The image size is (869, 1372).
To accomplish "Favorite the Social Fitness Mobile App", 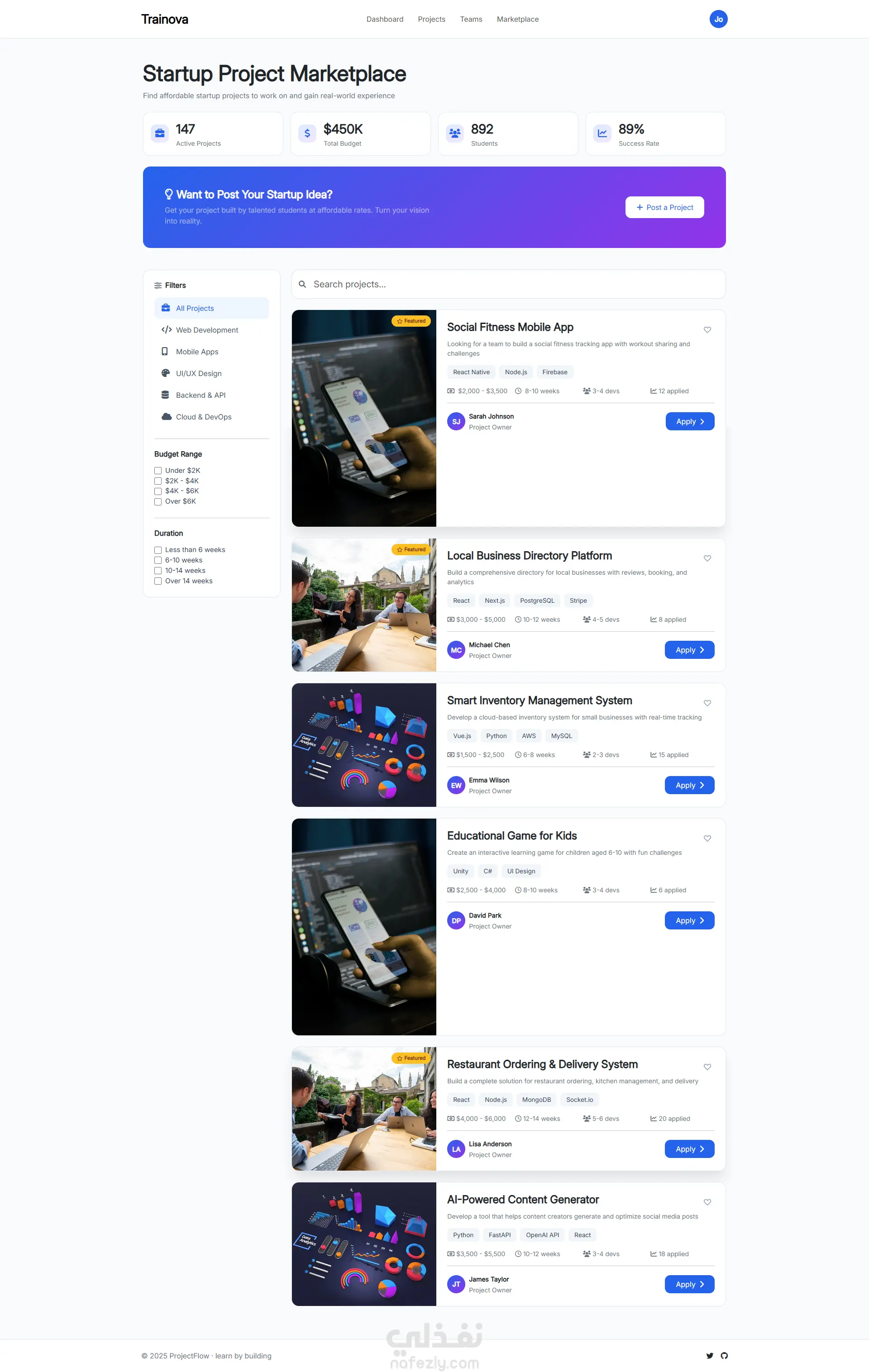I will click(707, 330).
